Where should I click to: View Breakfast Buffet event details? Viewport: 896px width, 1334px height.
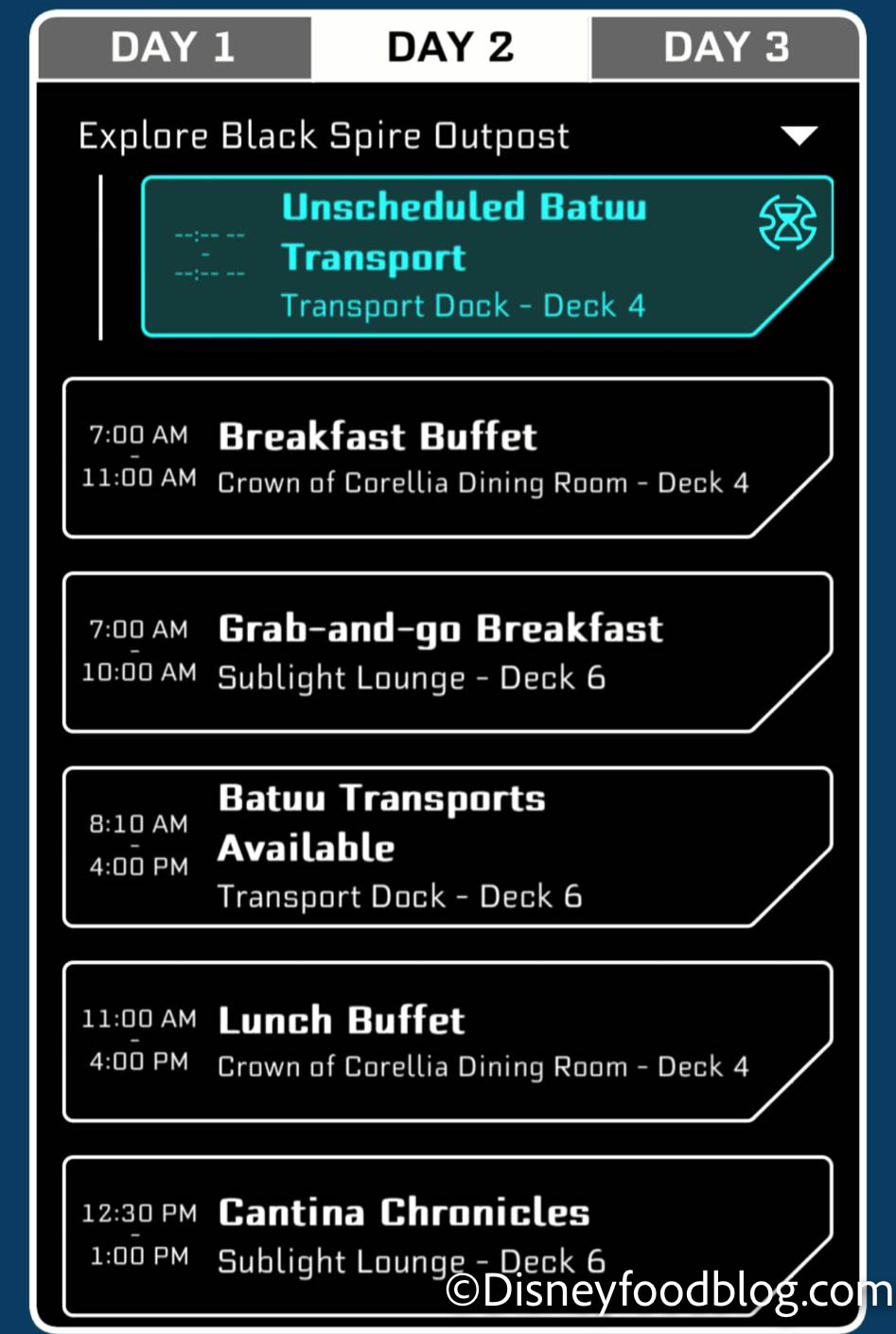click(x=447, y=459)
